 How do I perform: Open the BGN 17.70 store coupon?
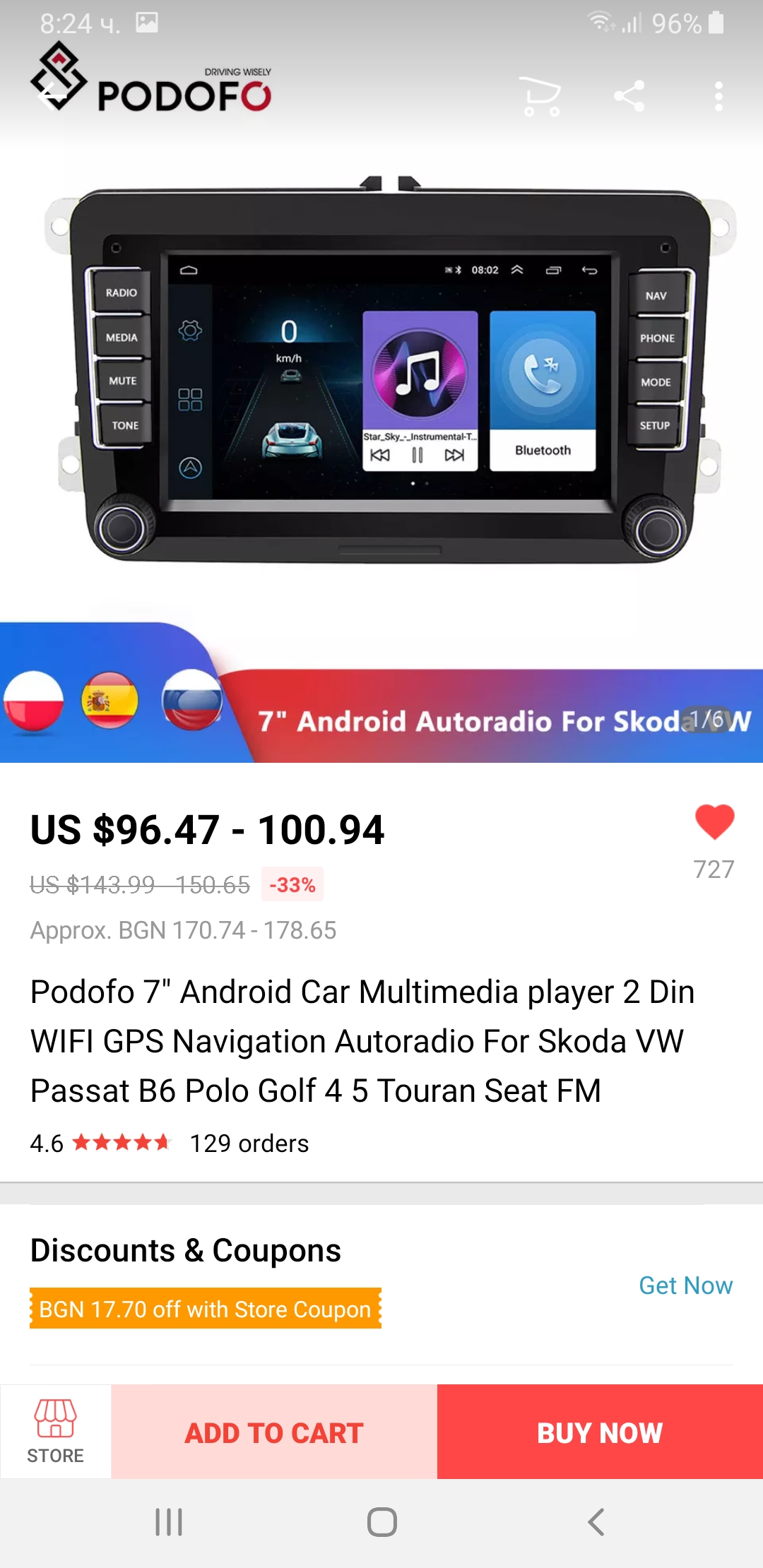(x=205, y=1309)
